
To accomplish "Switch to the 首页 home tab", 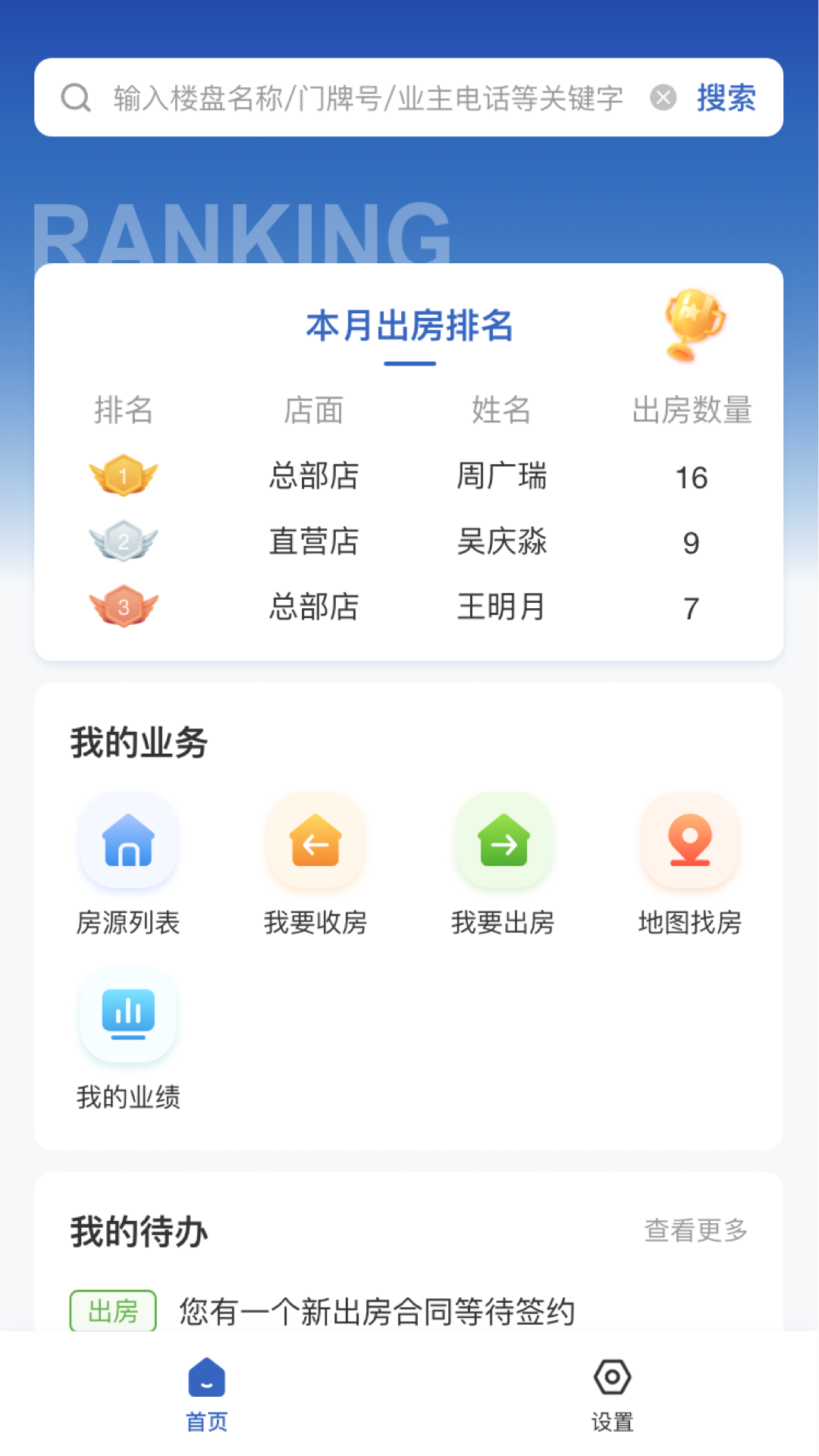I will coord(206,1394).
